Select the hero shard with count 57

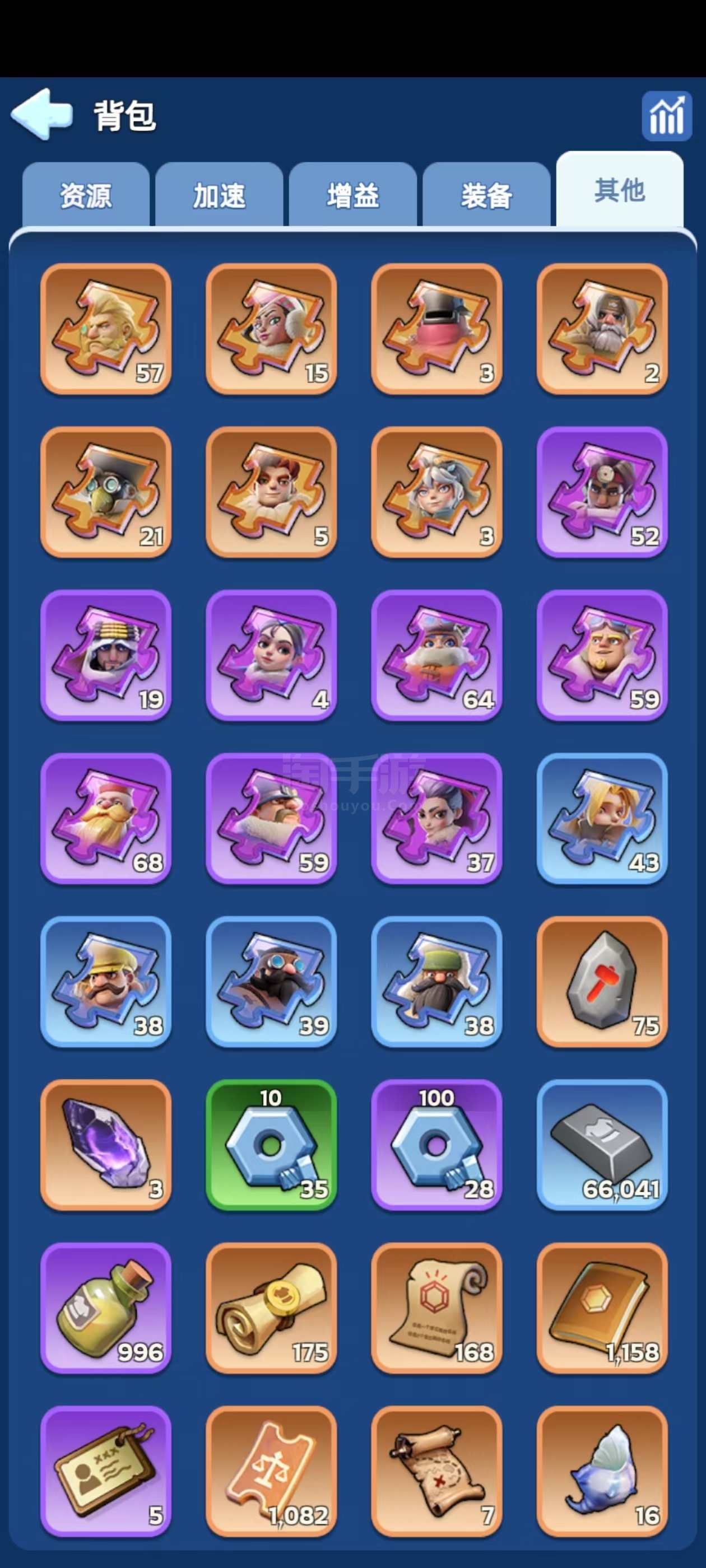[106, 329]
